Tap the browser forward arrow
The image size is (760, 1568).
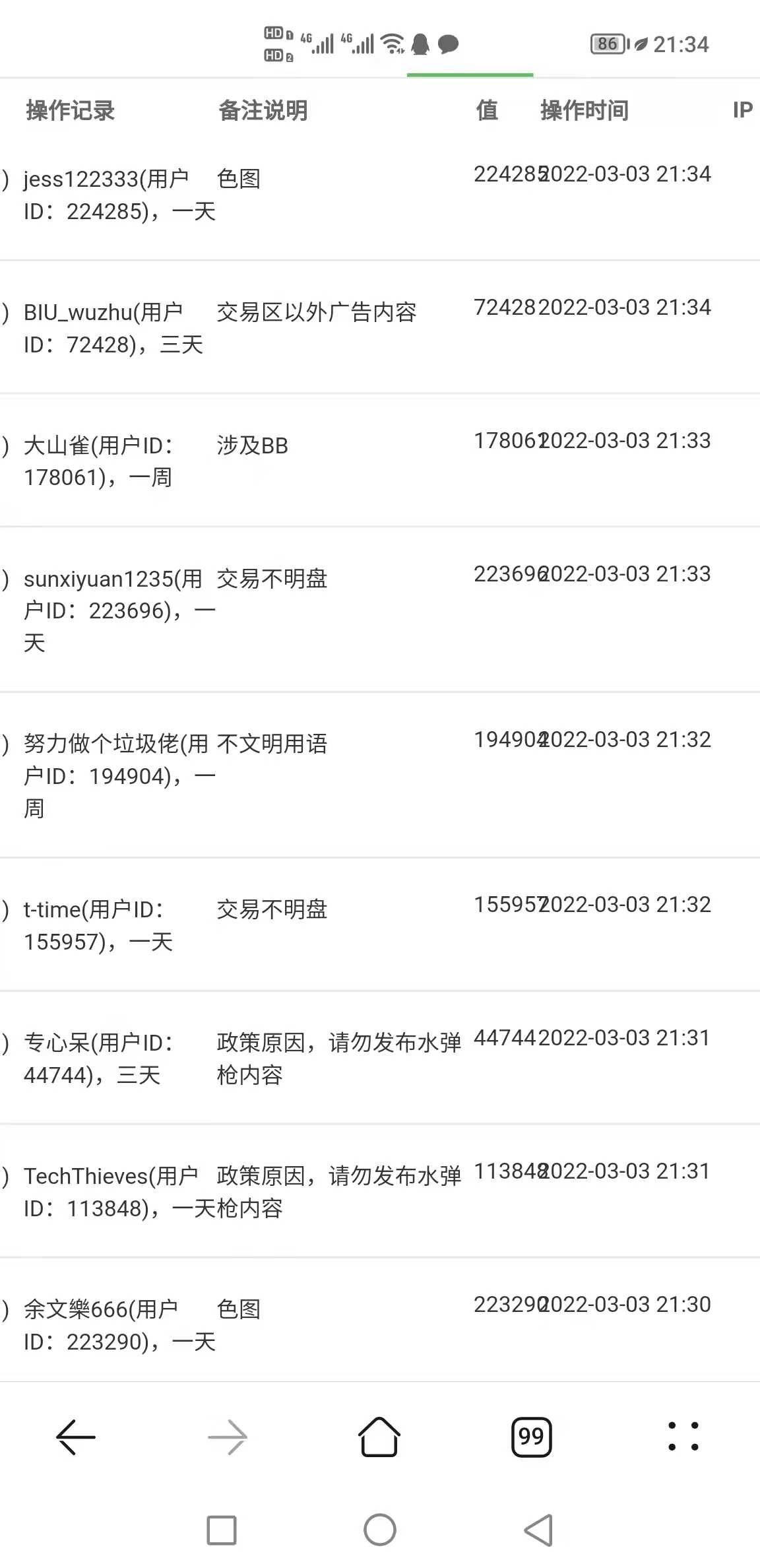click(228, 1437)
